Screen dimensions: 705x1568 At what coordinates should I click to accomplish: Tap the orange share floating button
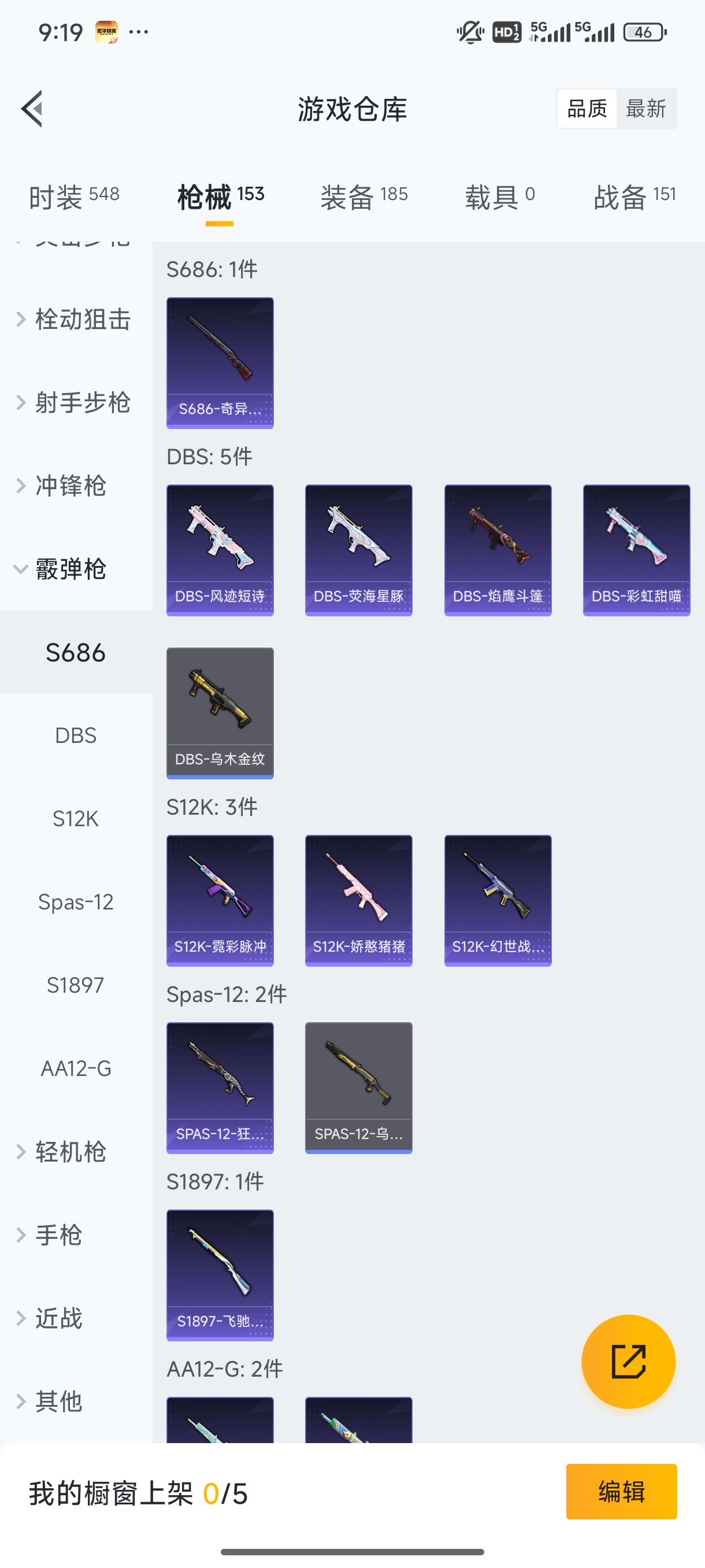click(628, 1362)
